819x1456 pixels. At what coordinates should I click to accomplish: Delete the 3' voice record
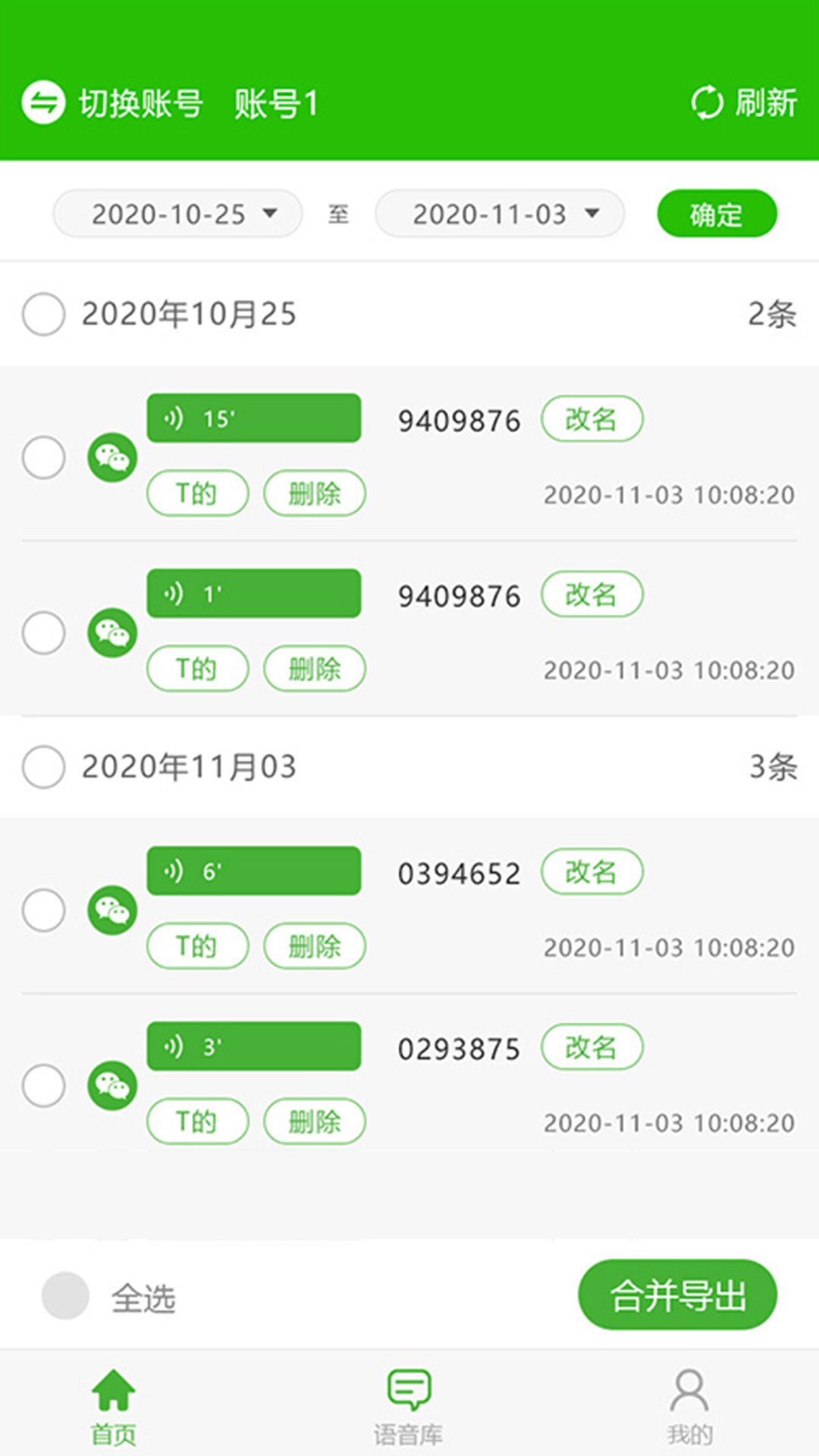click(314, 1121)
